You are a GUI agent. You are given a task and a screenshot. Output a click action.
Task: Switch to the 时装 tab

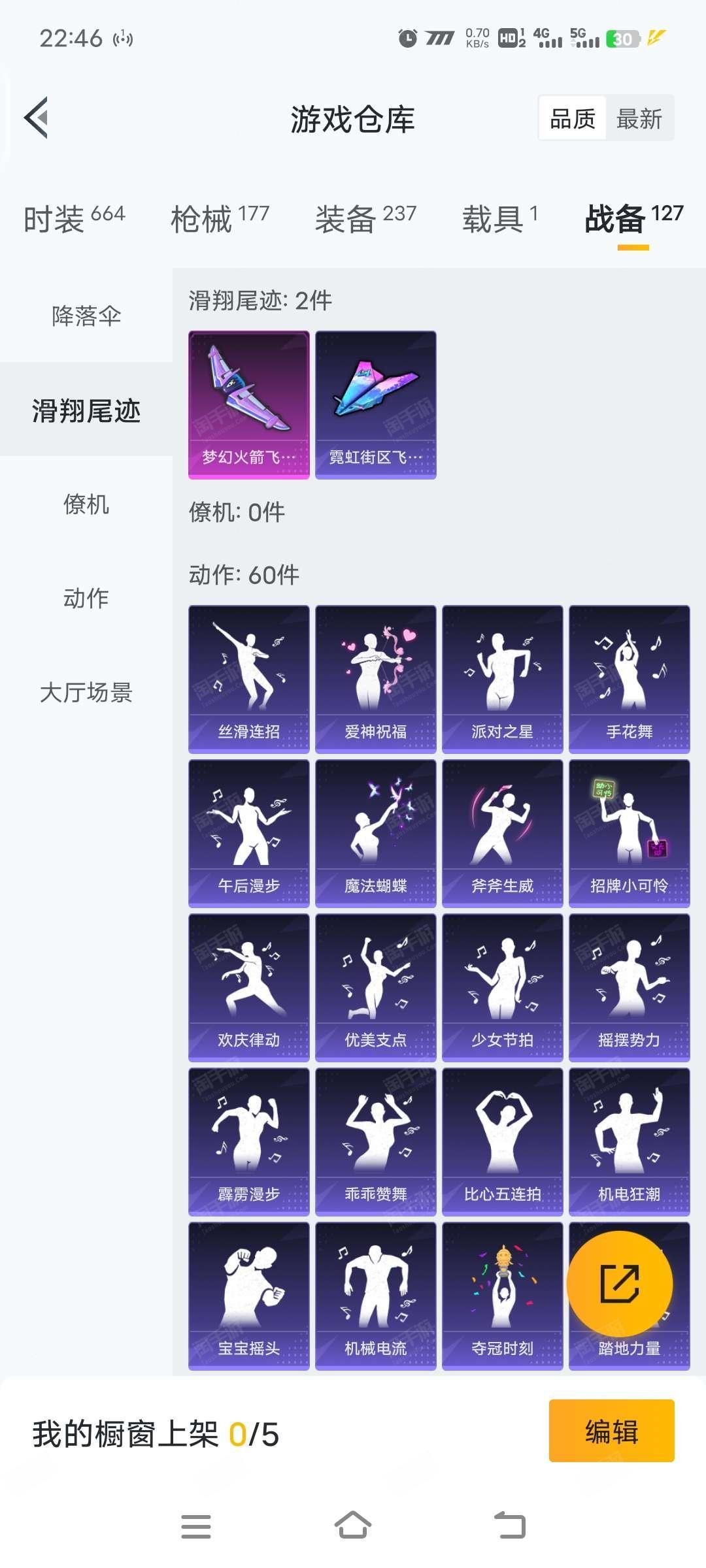pos(74,218)
